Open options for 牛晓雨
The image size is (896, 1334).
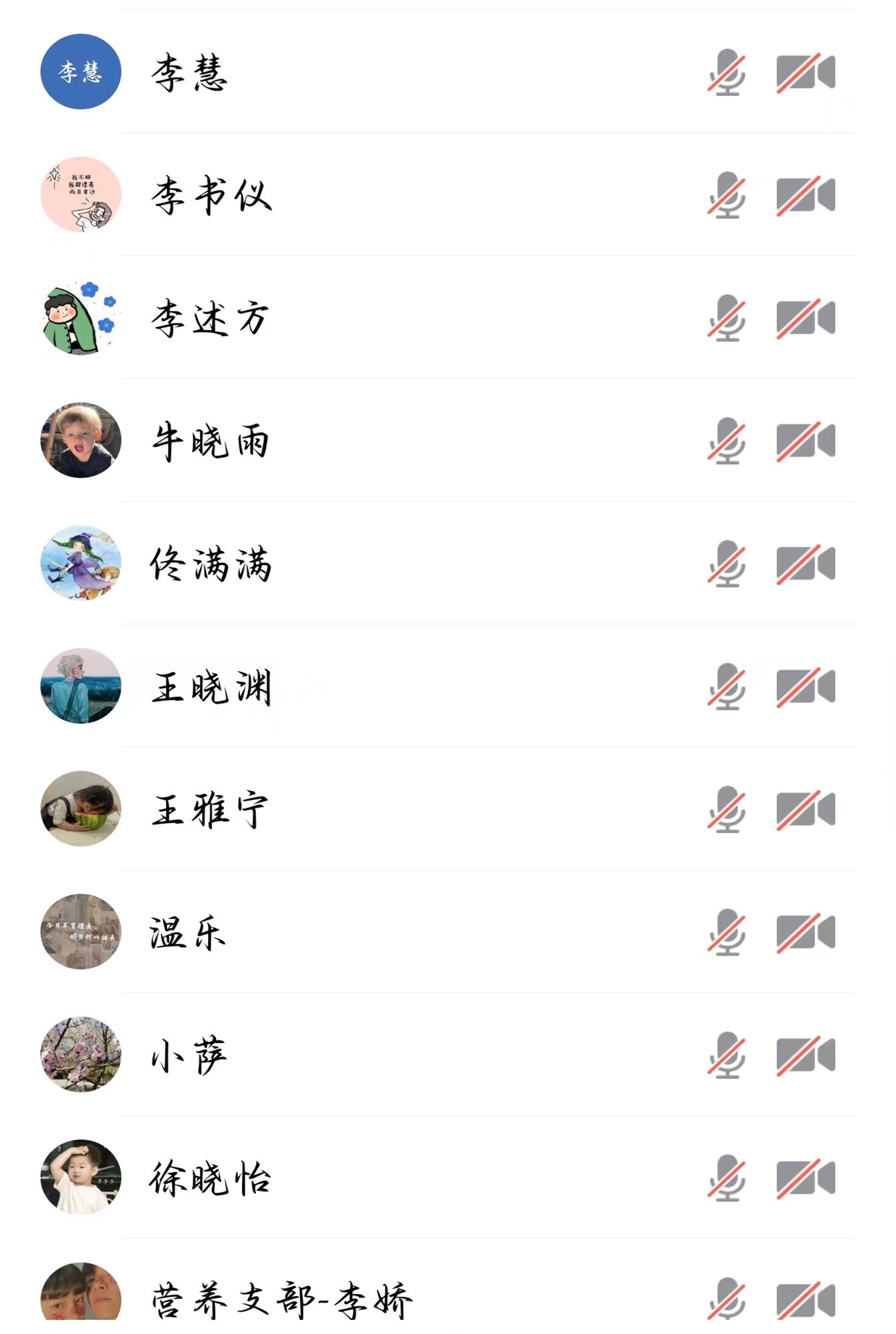[210, 441]
